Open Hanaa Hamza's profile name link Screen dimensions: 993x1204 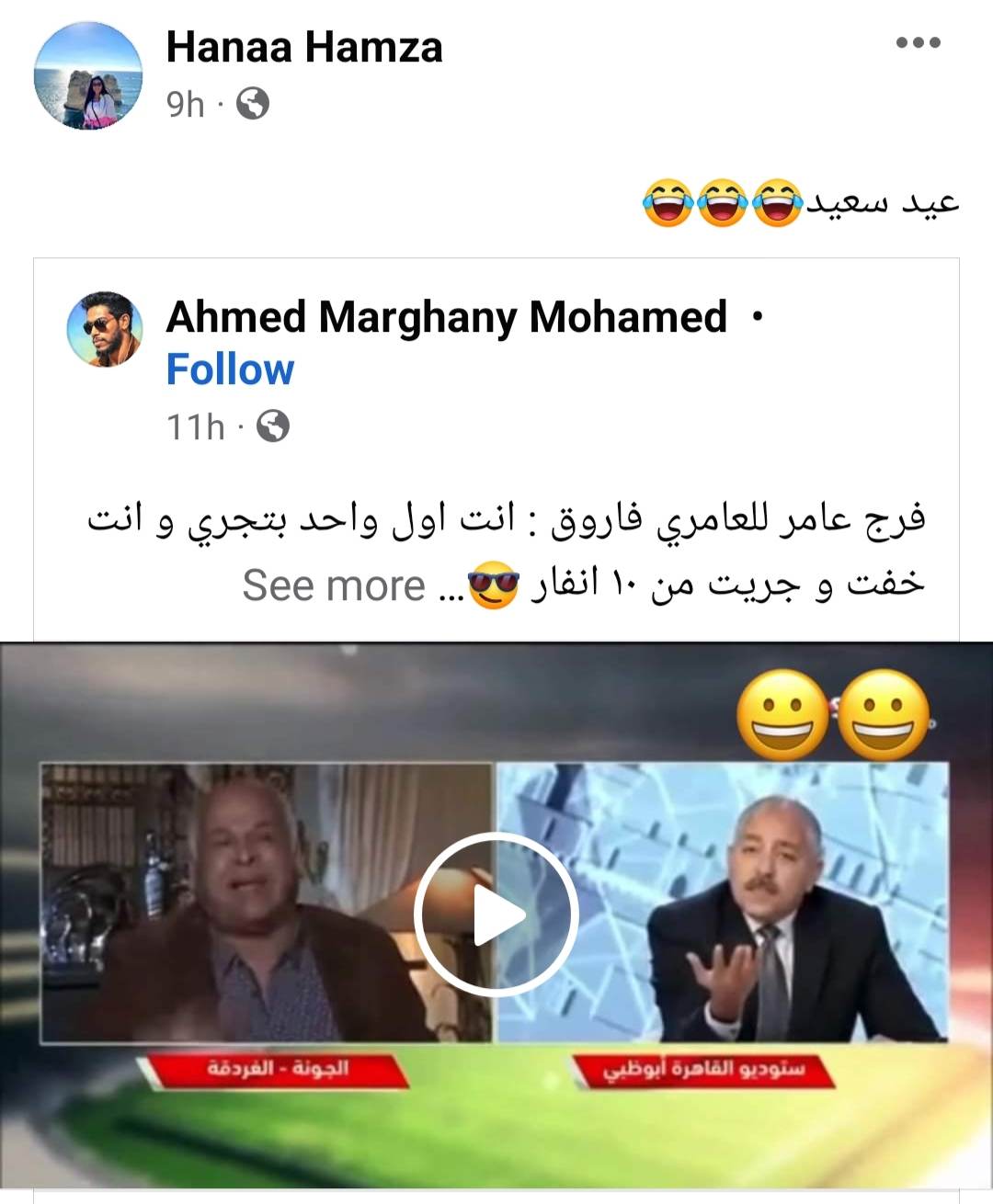tap(303, 47)
